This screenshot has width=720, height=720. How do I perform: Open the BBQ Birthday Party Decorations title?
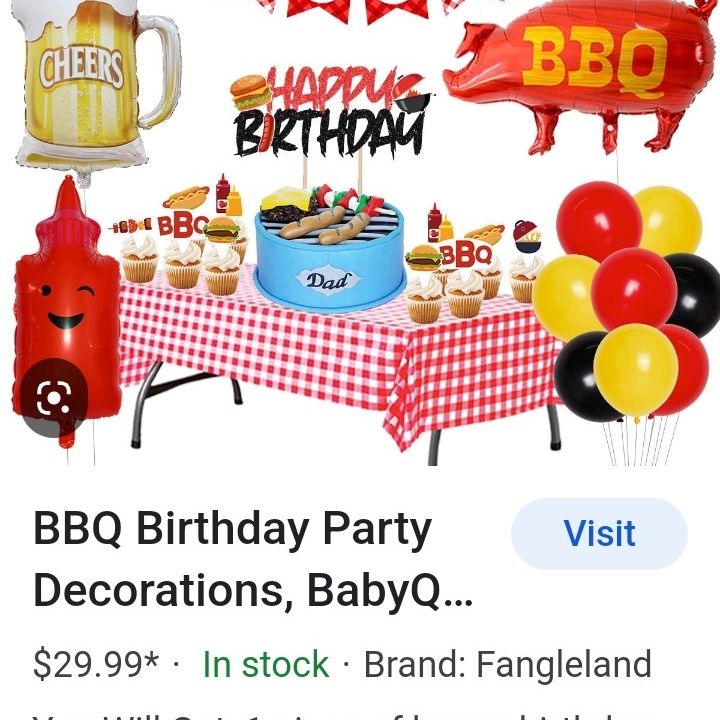click(253, 559)
